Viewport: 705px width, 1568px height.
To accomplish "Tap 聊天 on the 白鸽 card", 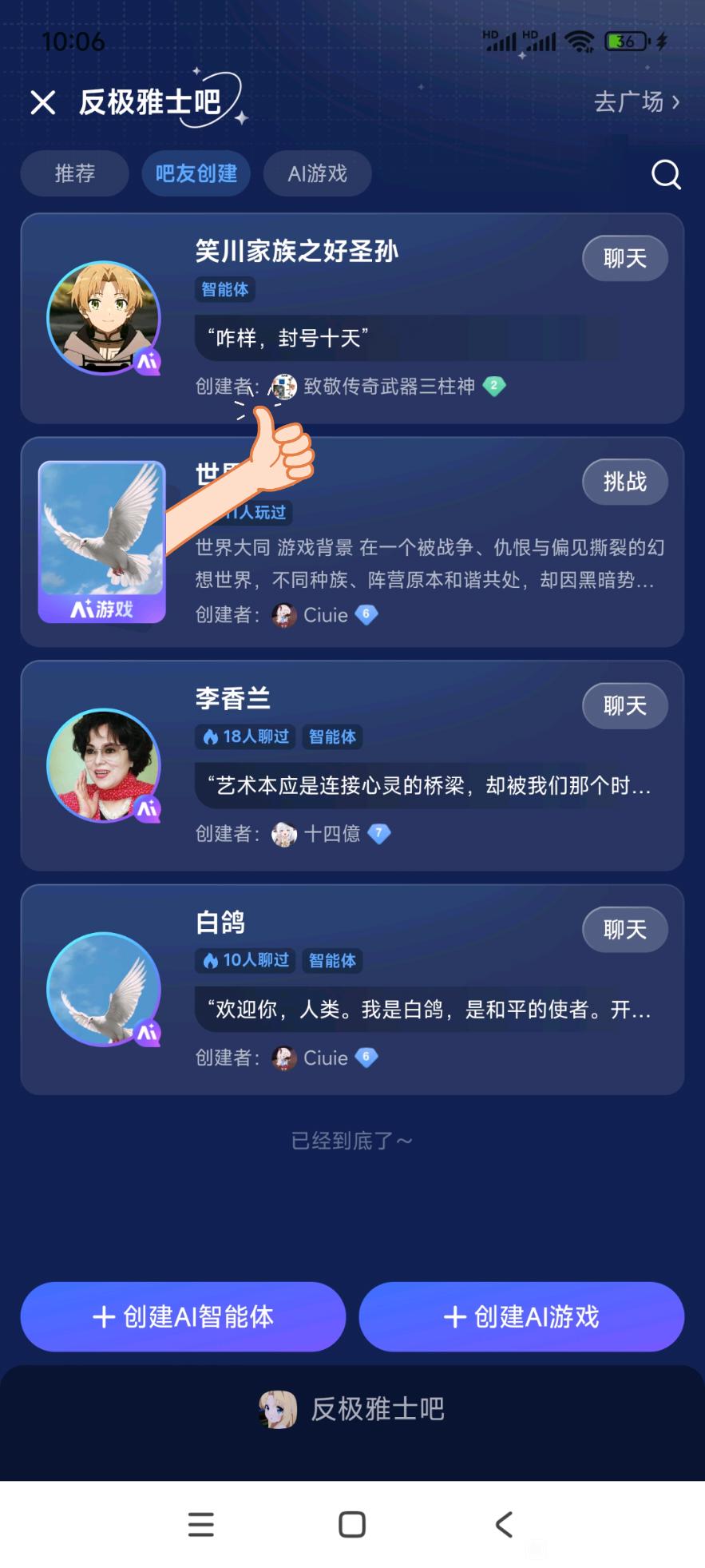I will [624, 929].
